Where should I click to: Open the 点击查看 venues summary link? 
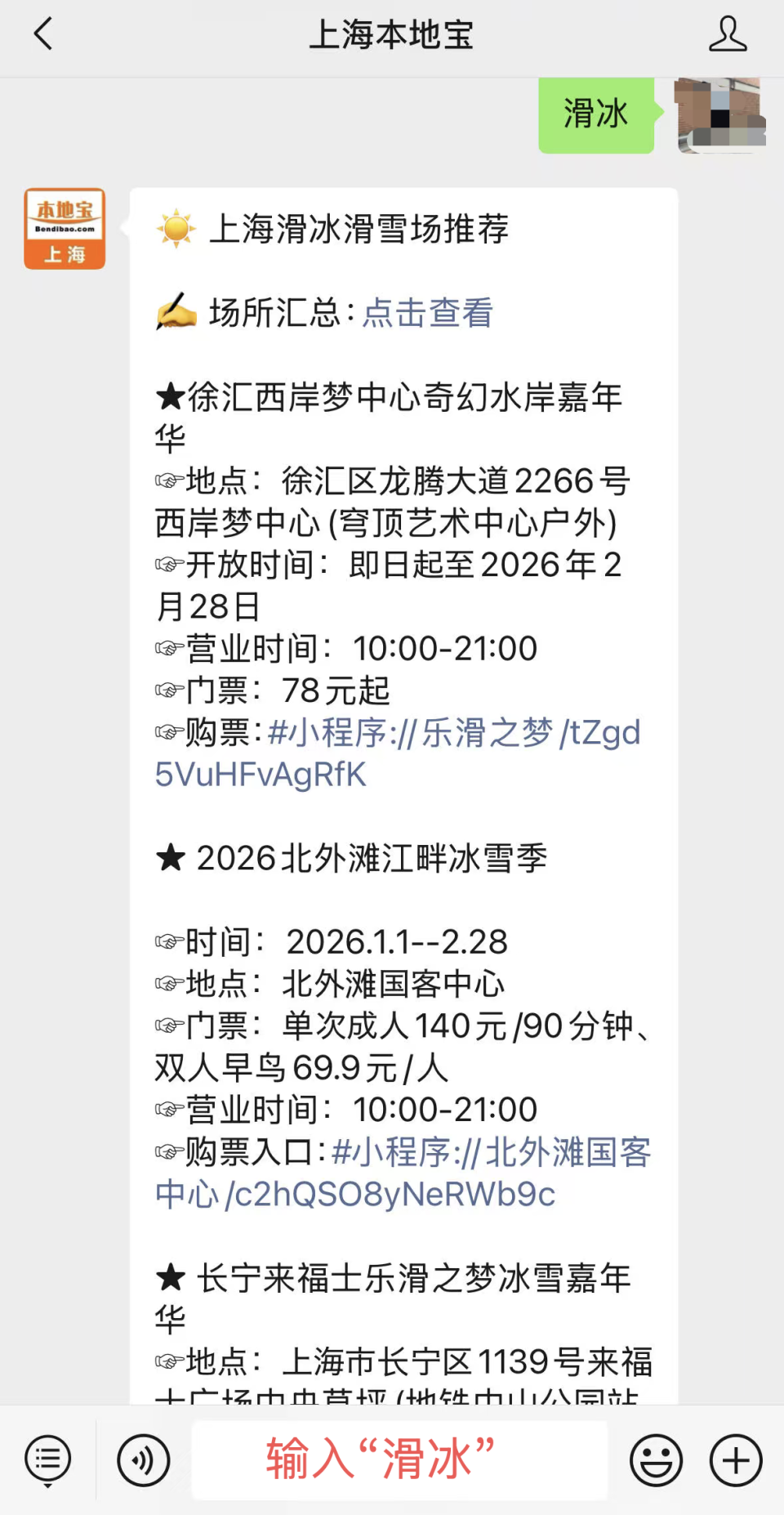click(427, 312)
